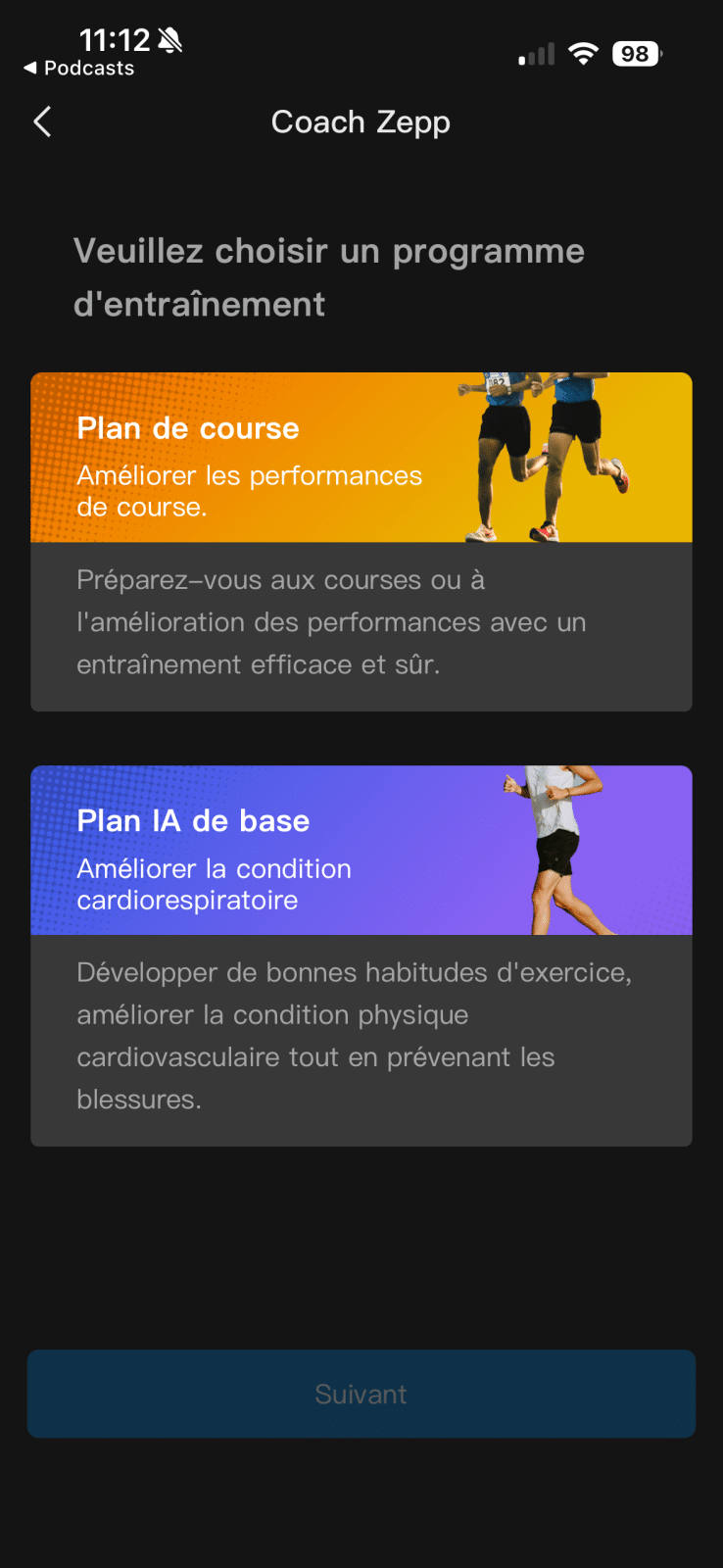Choose the Plan IA de base card
723x1568 pixels.
point(361,955)
